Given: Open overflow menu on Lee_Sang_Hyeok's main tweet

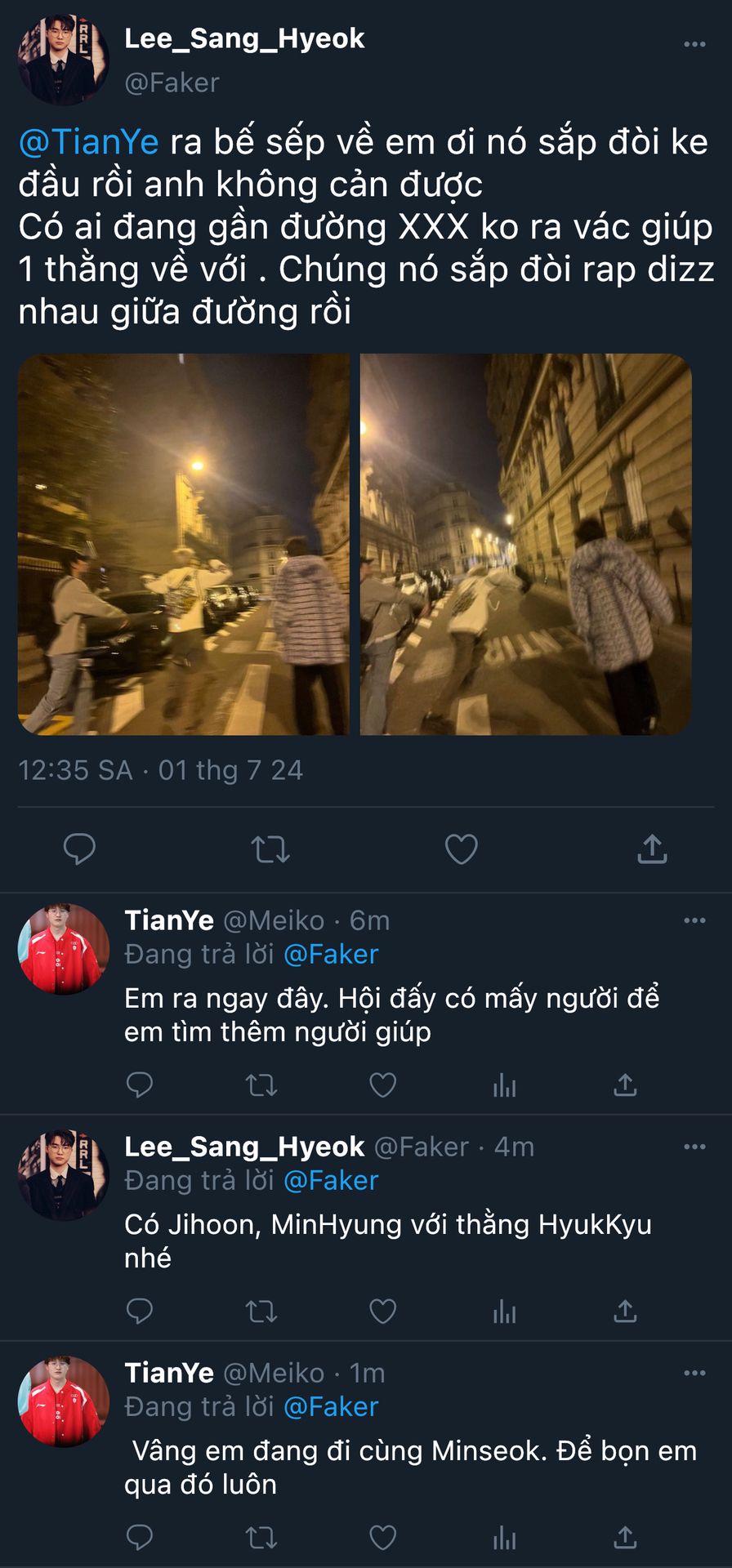Looking at the screenshot, I should (694, 45).
